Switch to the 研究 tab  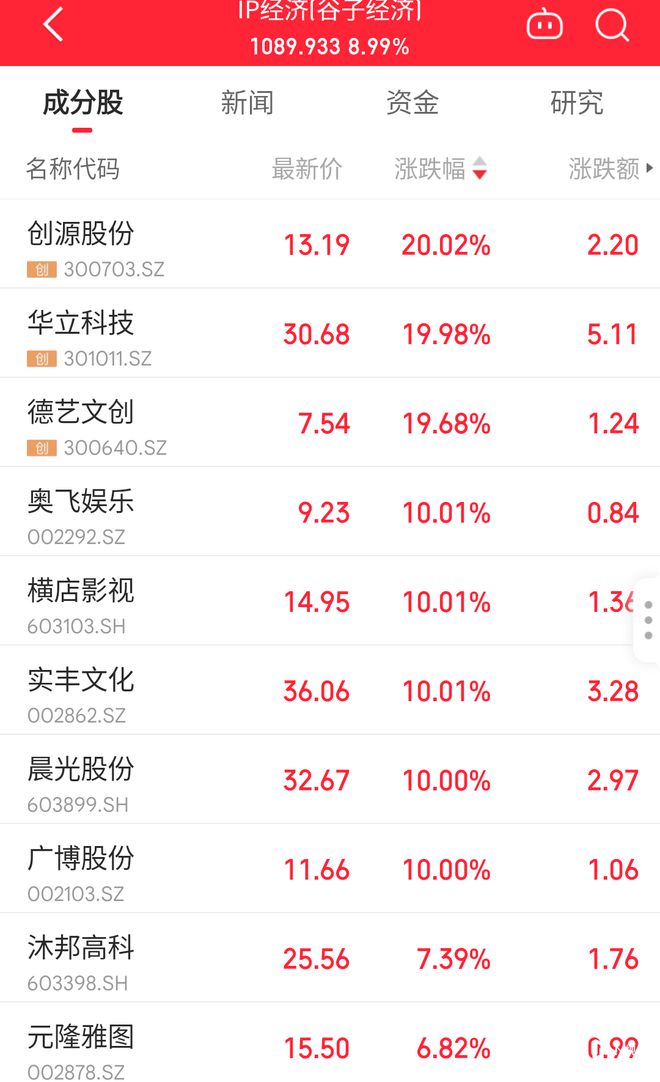576,103
